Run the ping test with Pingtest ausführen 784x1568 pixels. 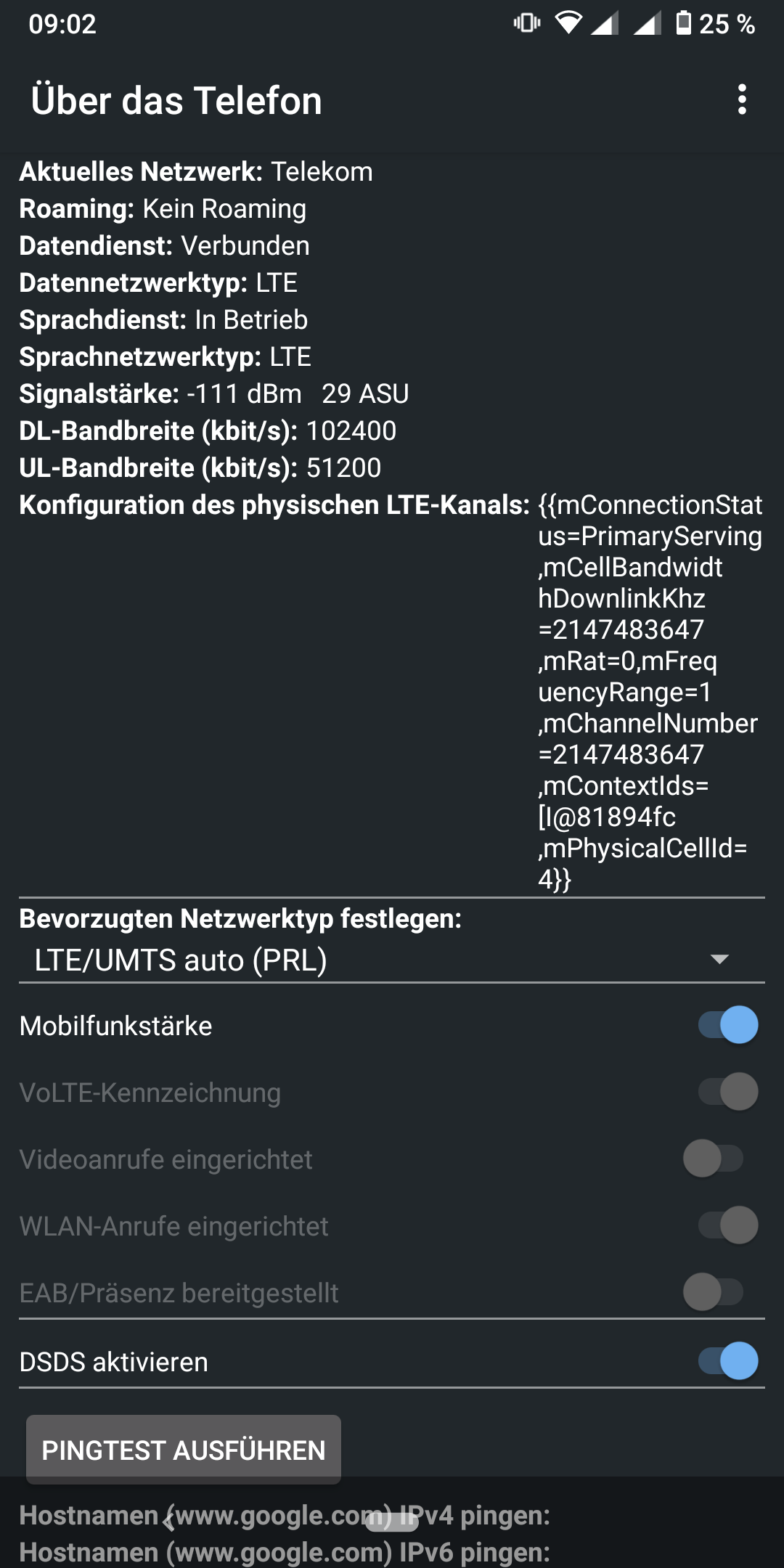click(x=184, y=1450)
